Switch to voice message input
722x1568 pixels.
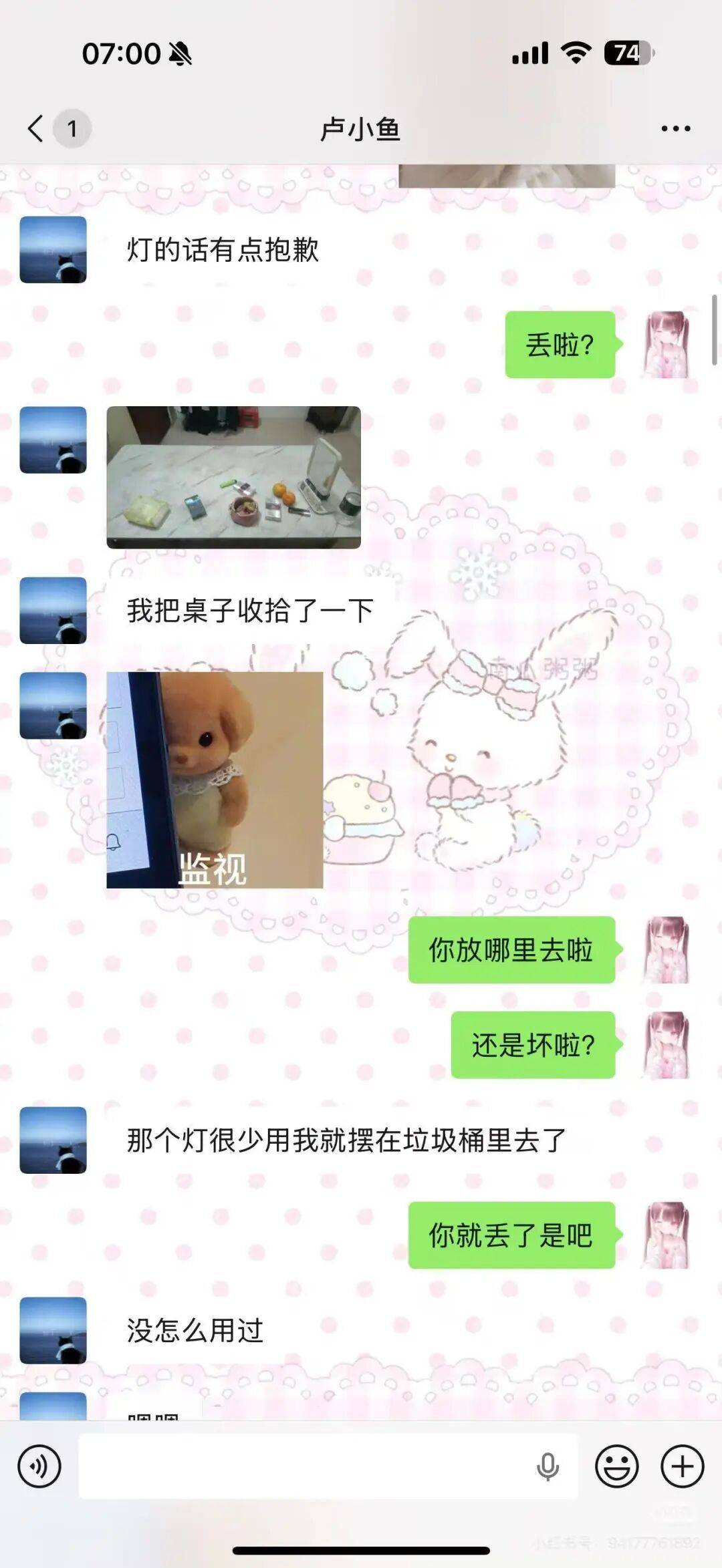coord(39,1466)
